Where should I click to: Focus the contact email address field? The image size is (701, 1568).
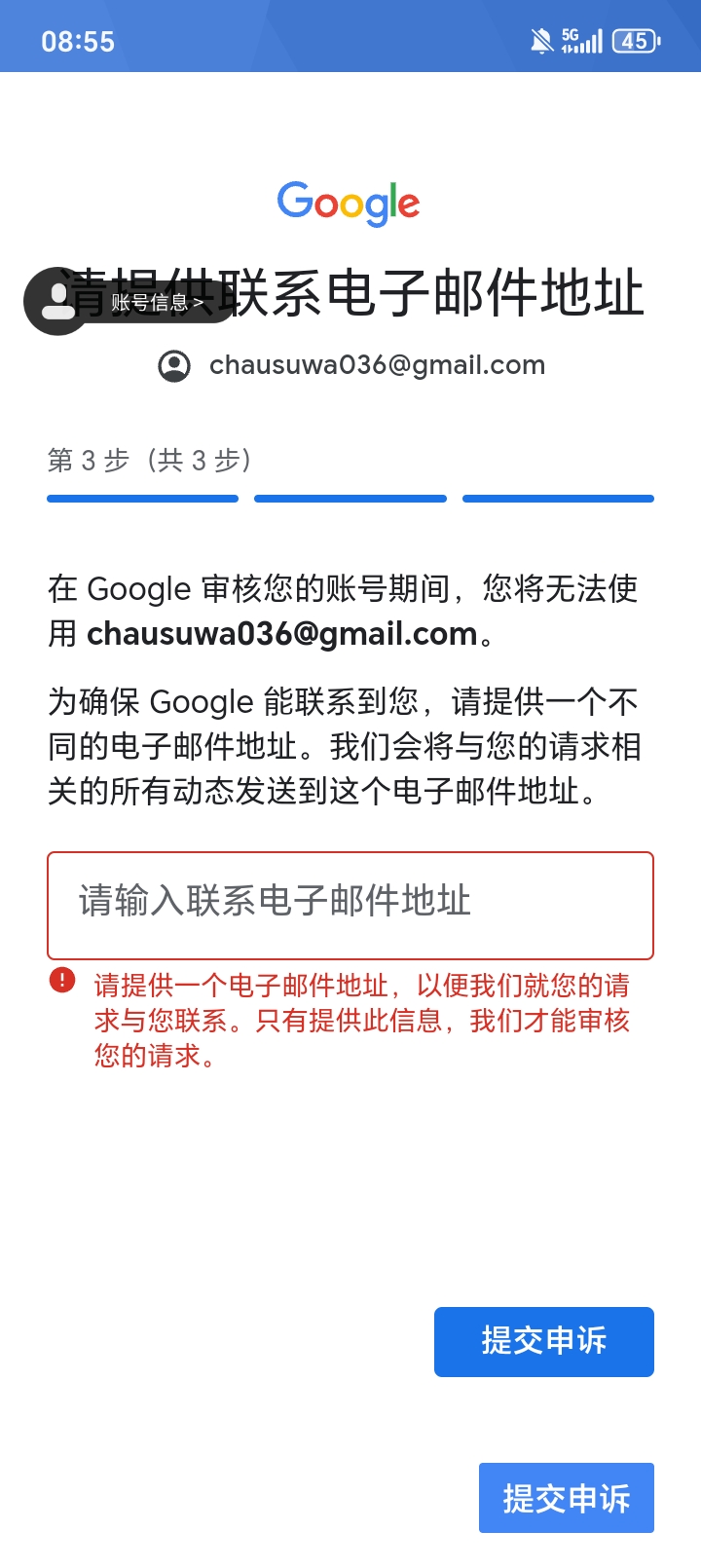(x=350, y=904)
